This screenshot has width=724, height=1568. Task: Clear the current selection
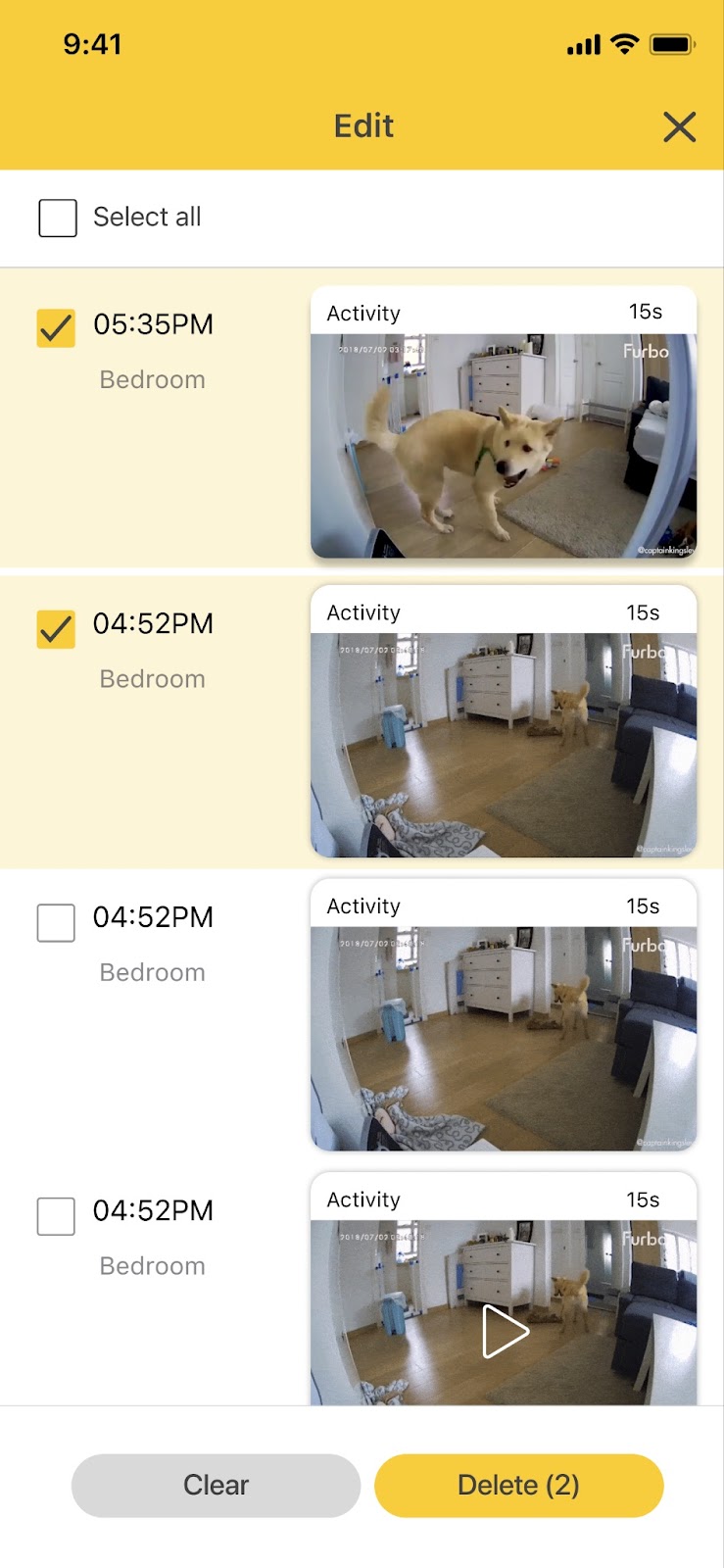pyautogui.click(x=216, y=1485)
